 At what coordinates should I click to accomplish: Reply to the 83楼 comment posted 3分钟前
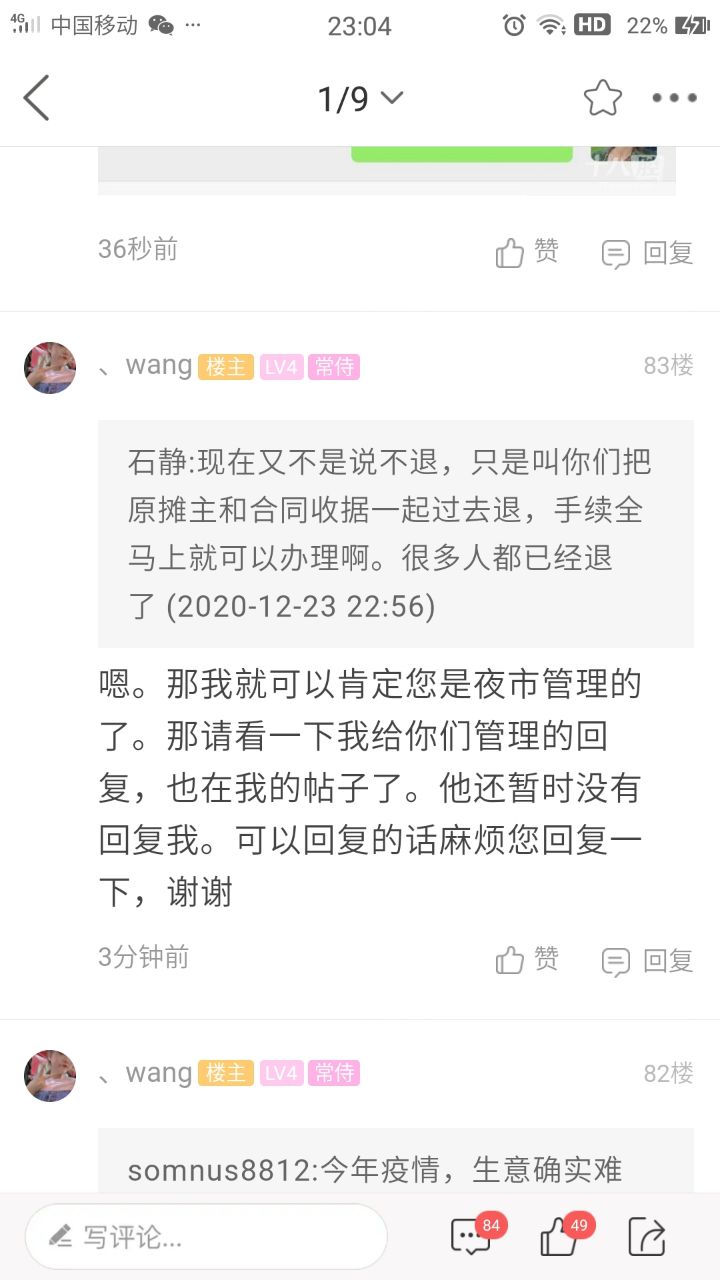coord(647,961)
